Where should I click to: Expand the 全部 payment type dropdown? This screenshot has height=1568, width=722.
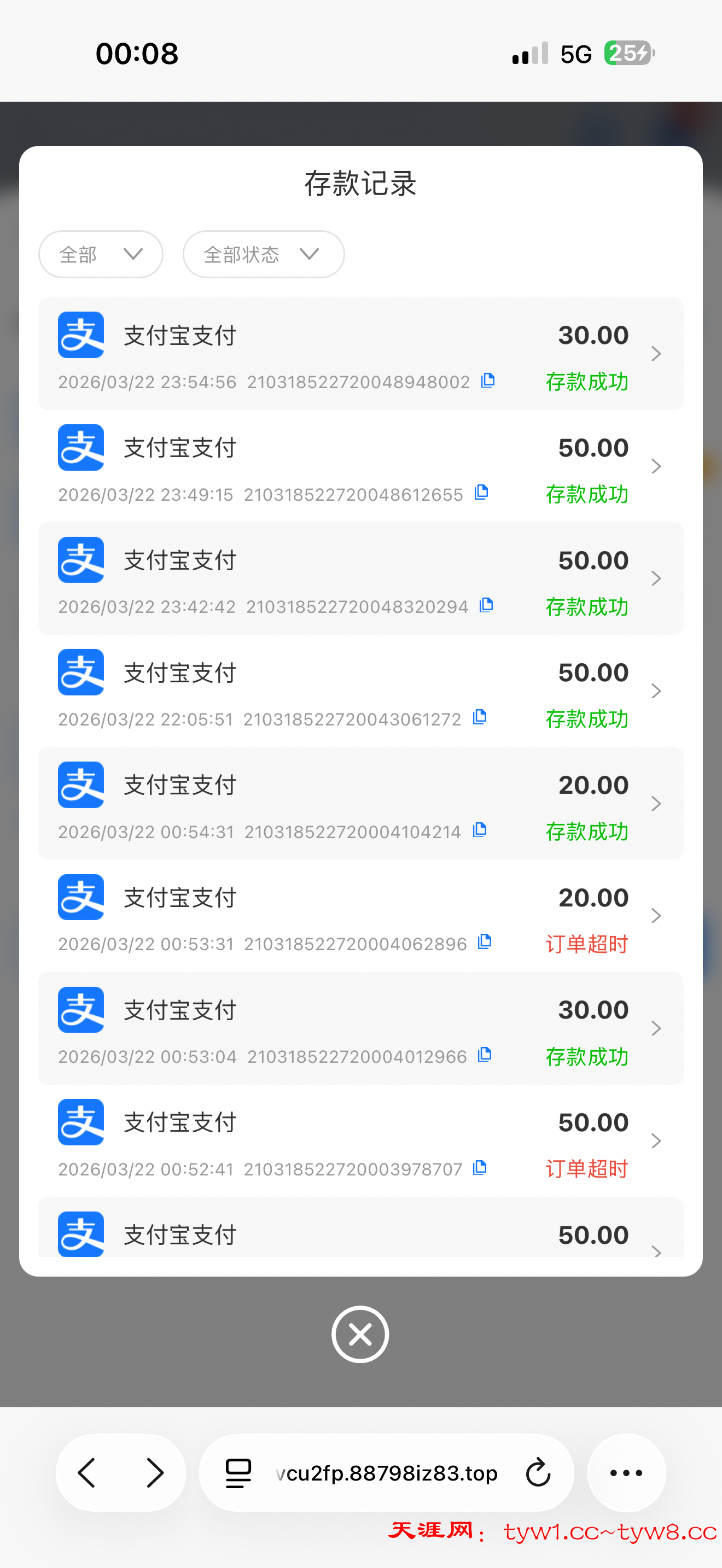pyautogui.click(x=101, y=254)
